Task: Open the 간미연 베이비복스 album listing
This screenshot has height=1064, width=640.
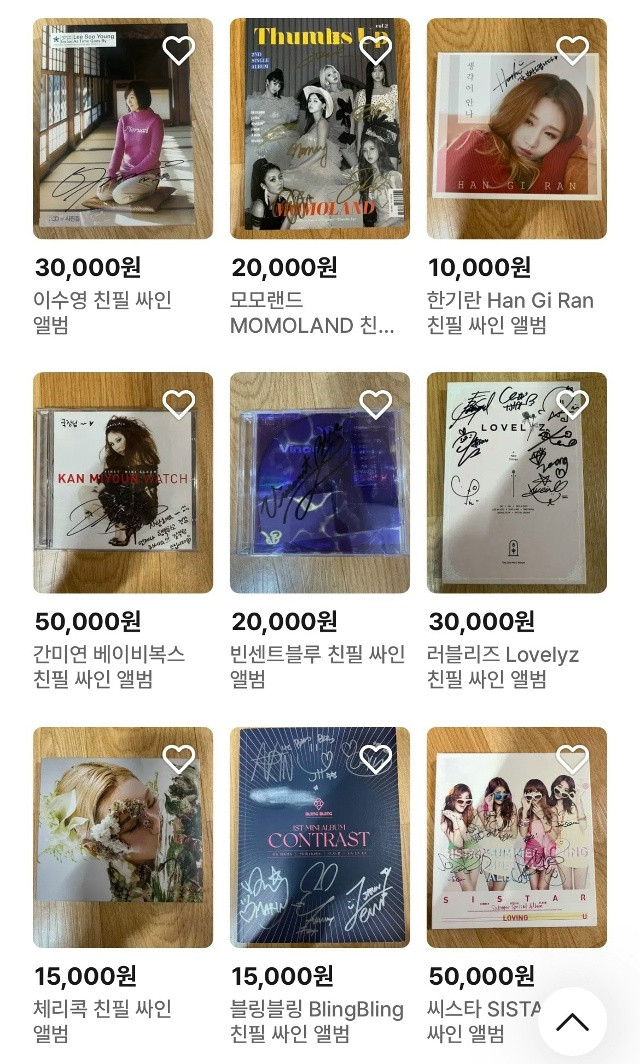Action: point(122,495)
